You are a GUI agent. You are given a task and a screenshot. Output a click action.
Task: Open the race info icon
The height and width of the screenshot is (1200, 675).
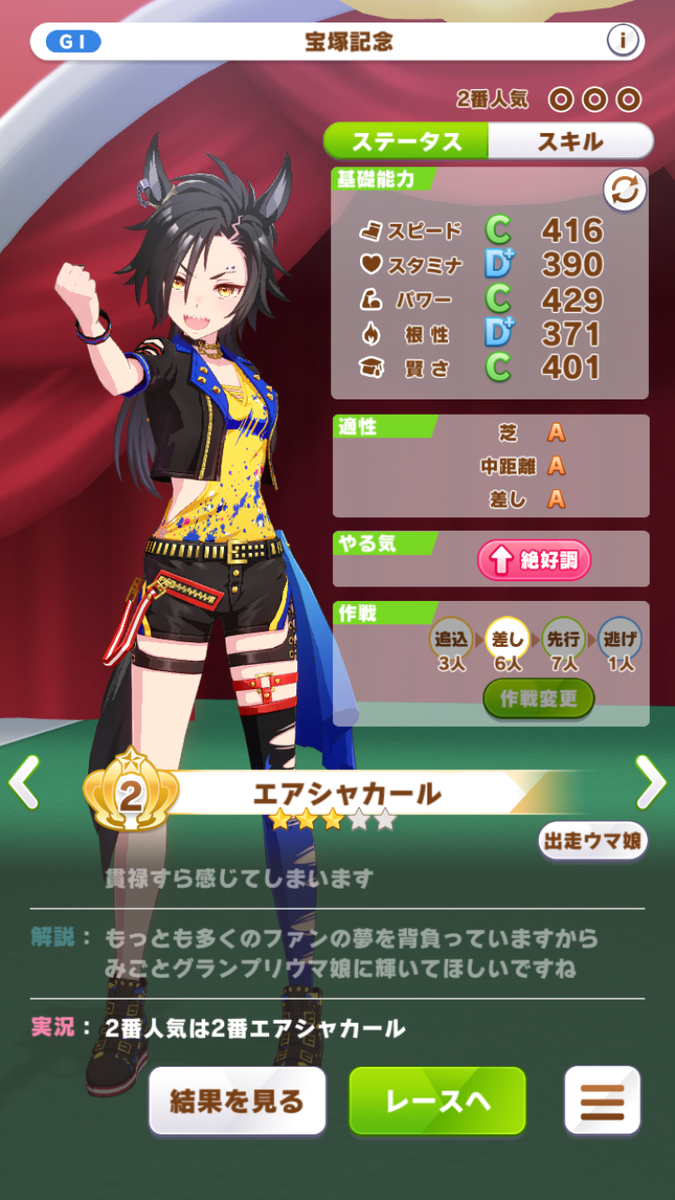pos(623,41)
